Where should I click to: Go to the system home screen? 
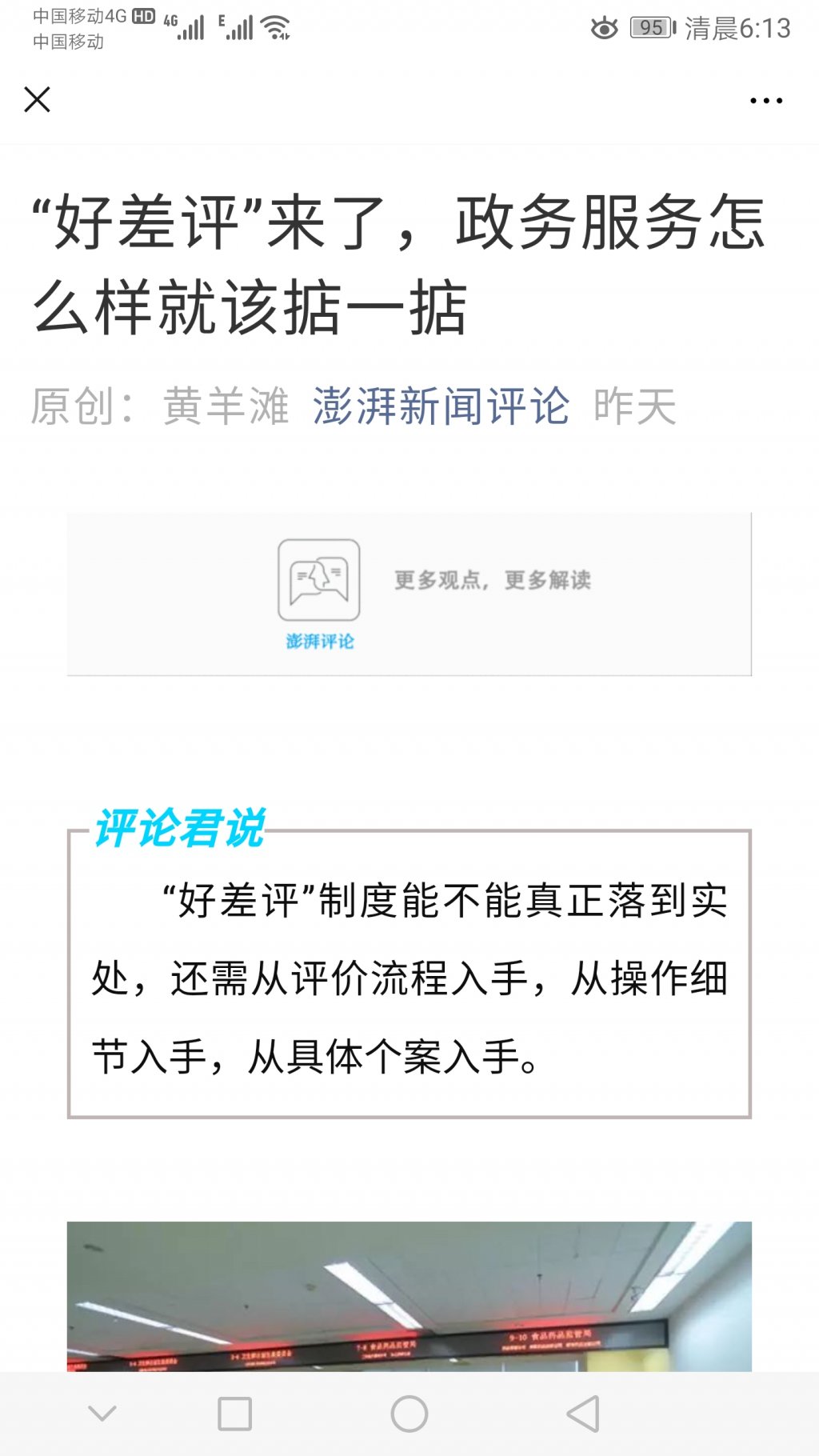point(409,1414)
